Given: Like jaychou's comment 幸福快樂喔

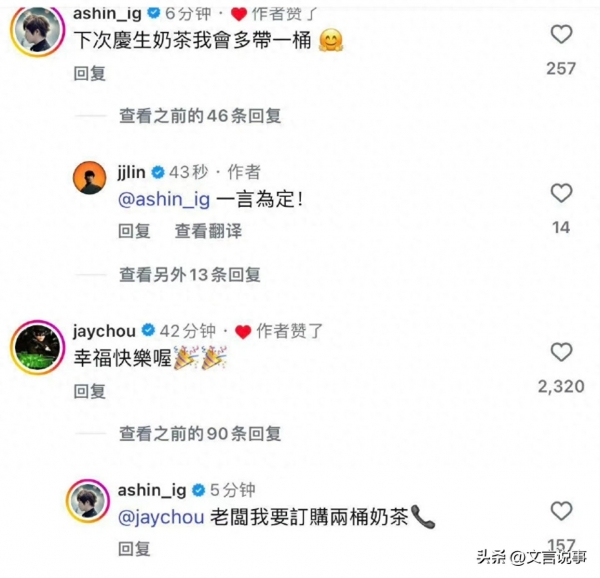Looking at the screenshot, I should click(x=562, y=352).
